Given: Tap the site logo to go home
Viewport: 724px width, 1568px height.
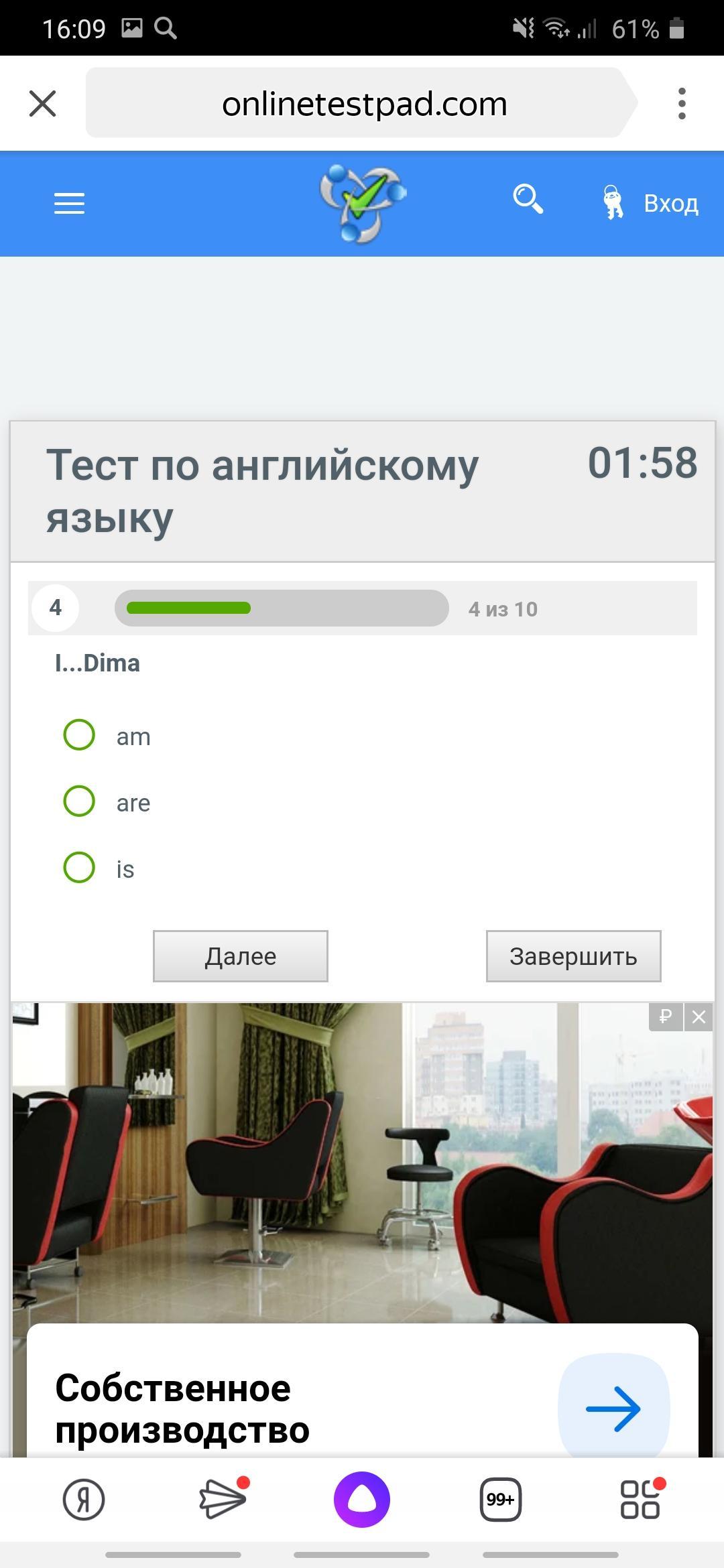Looking at the screenshot, I should (x=363, y=203).
